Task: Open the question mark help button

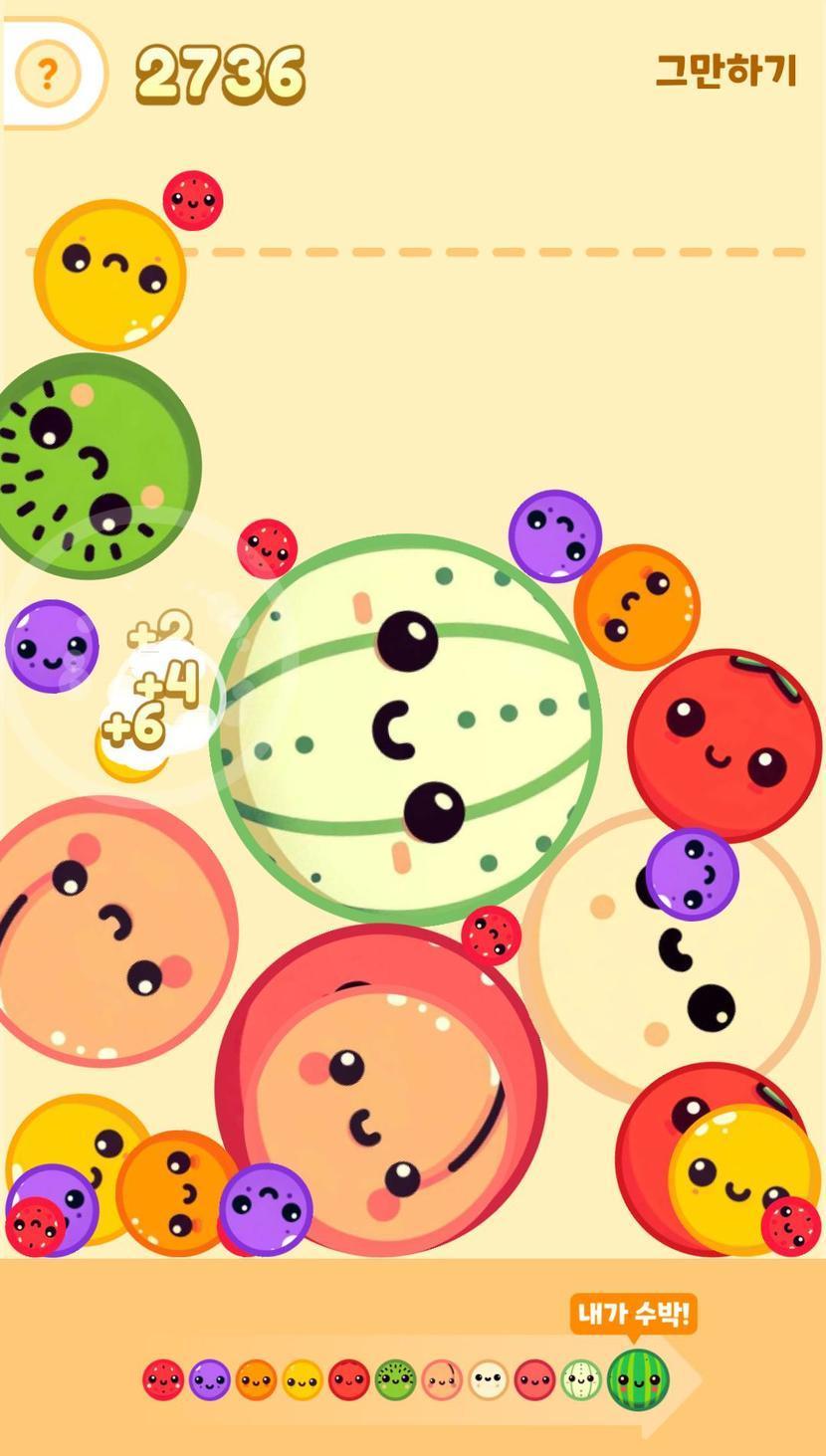Action: click(x=47, y=74)
